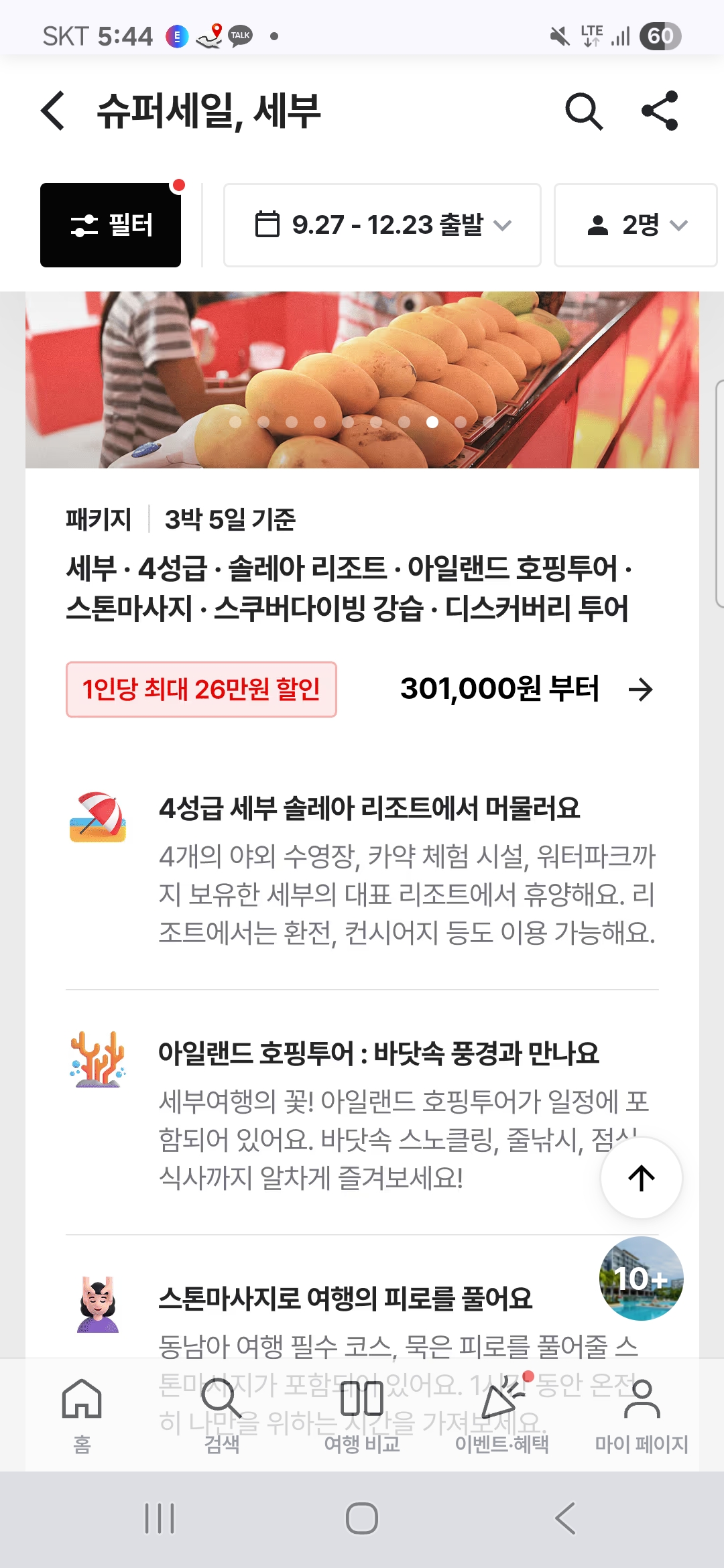Open the 필터 filter options

coord(111,225)
